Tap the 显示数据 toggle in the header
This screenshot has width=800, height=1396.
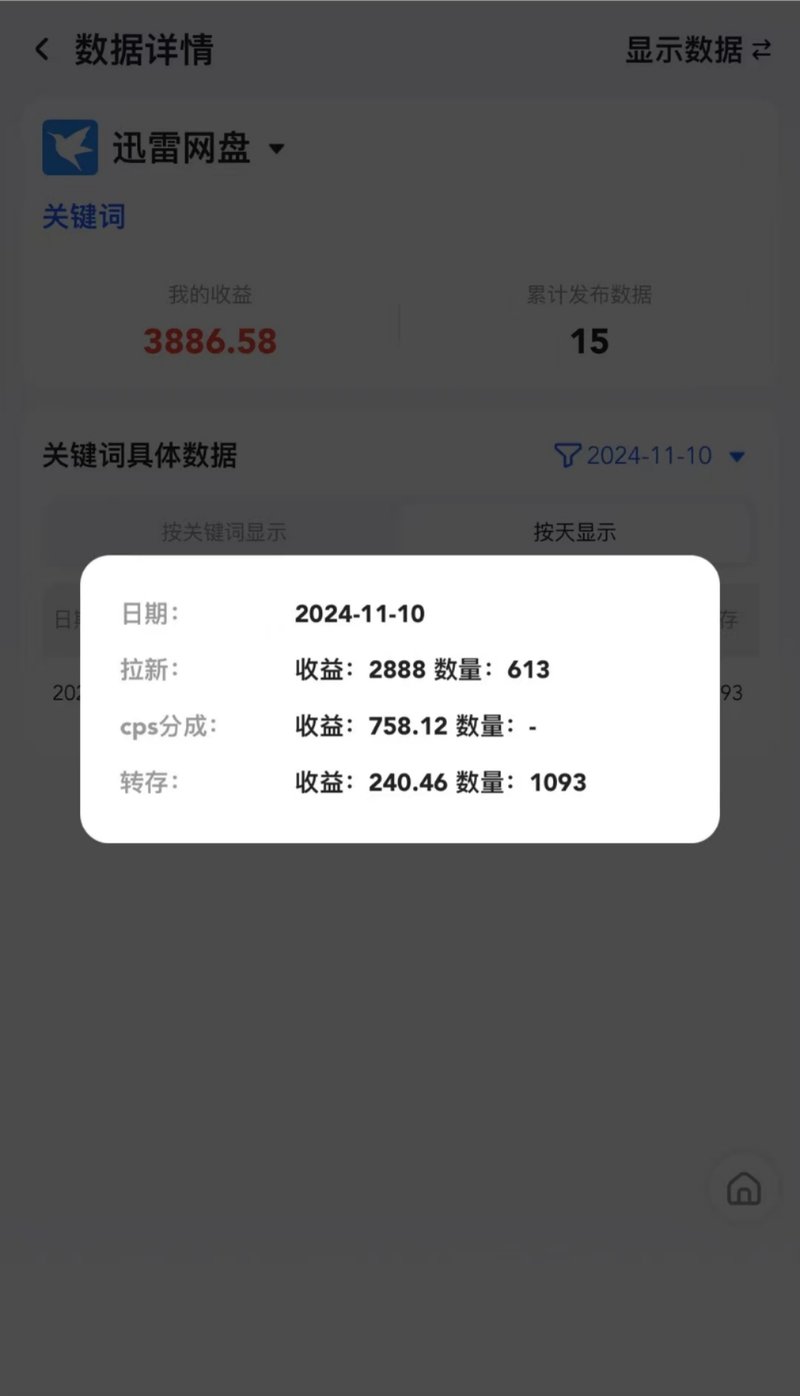698,49
